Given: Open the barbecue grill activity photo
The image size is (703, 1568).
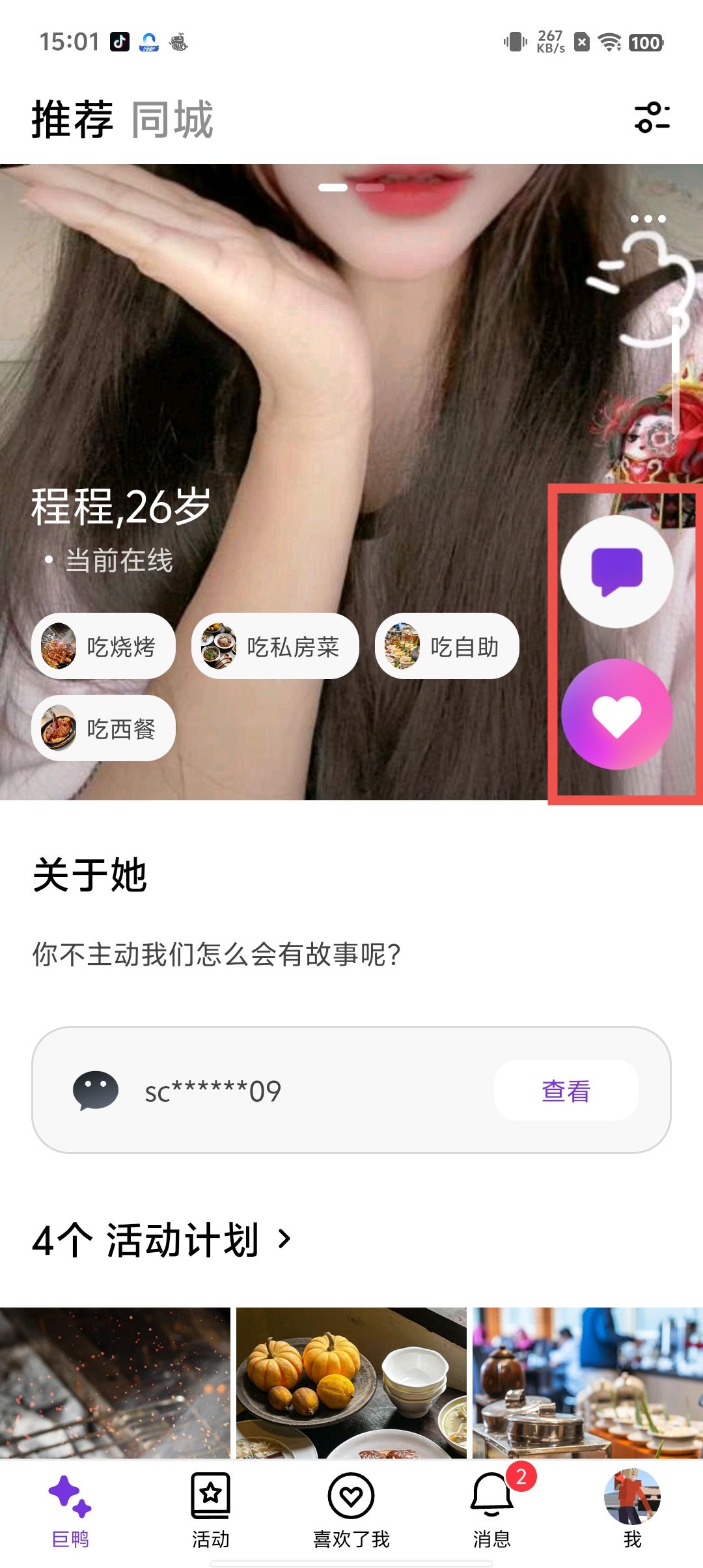Looking at the screenshot, I should (115, 1382).
